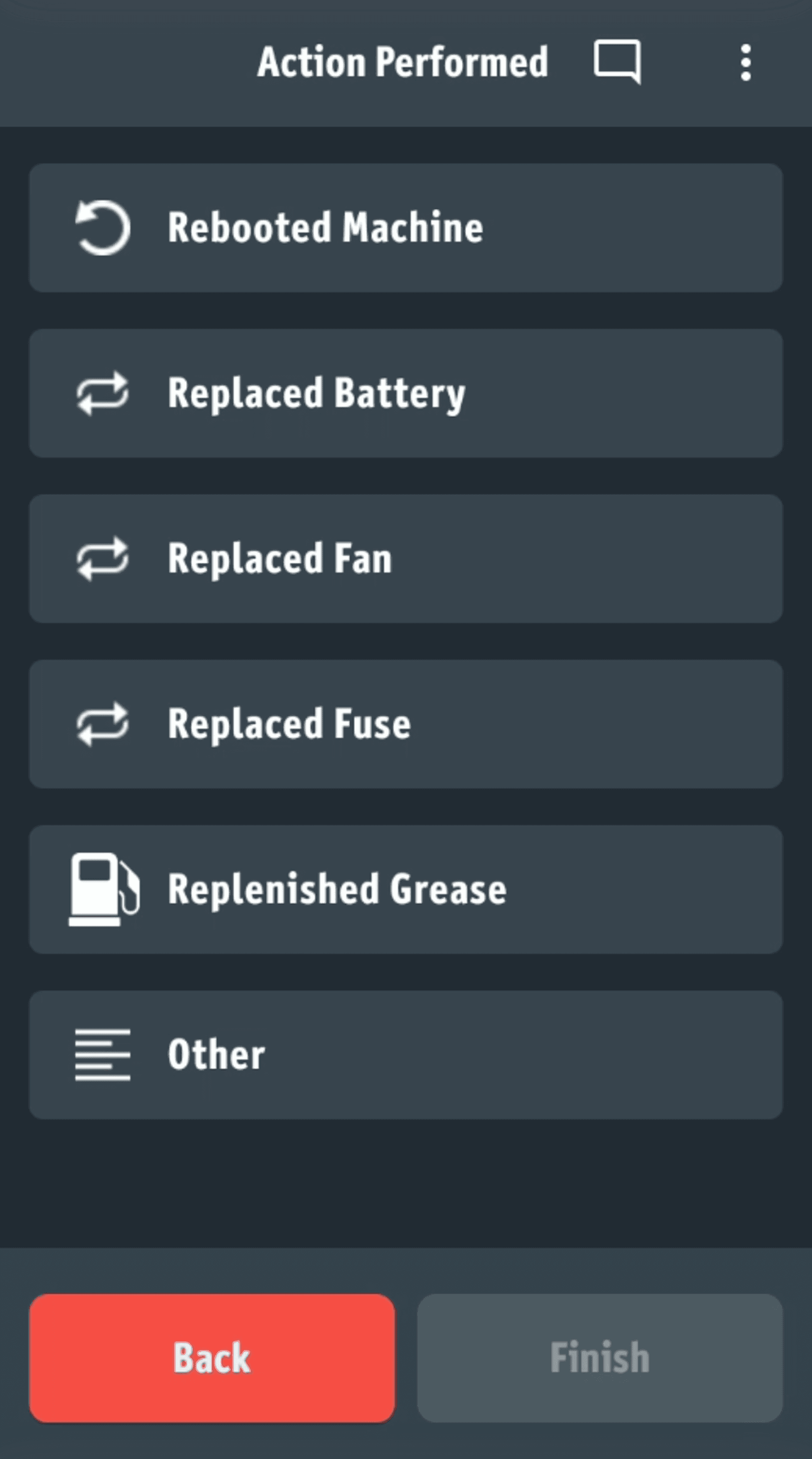Select Replaced Fan from the list
The image size is (812, 1459).
pyautogui.click(x=405, y=558)
